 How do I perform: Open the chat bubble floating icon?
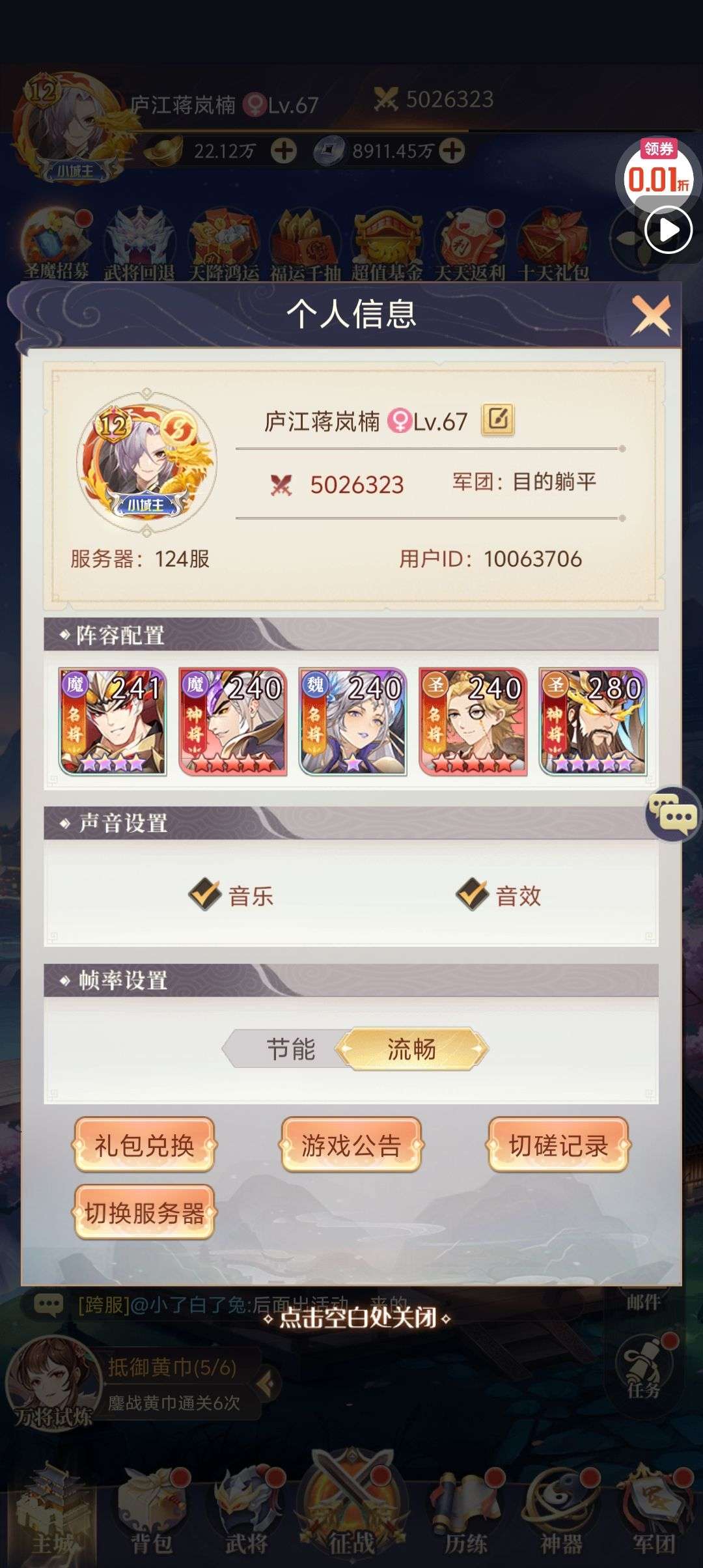[x=674, y=814]
